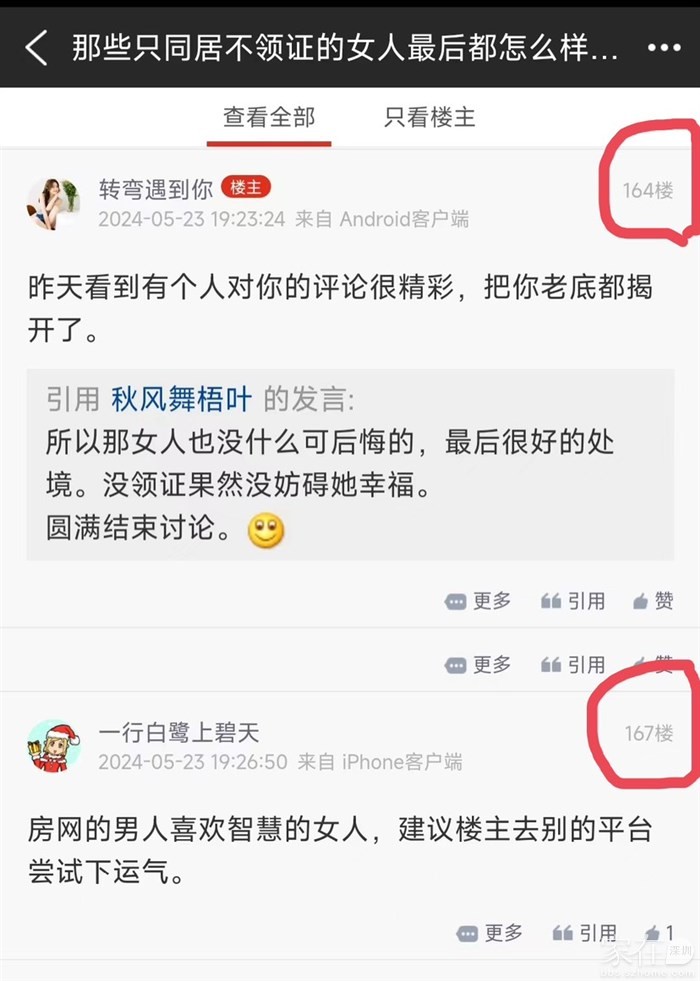Like the 164楼 post with 赞
Viewport: 700px width, 981px height.
653,601
